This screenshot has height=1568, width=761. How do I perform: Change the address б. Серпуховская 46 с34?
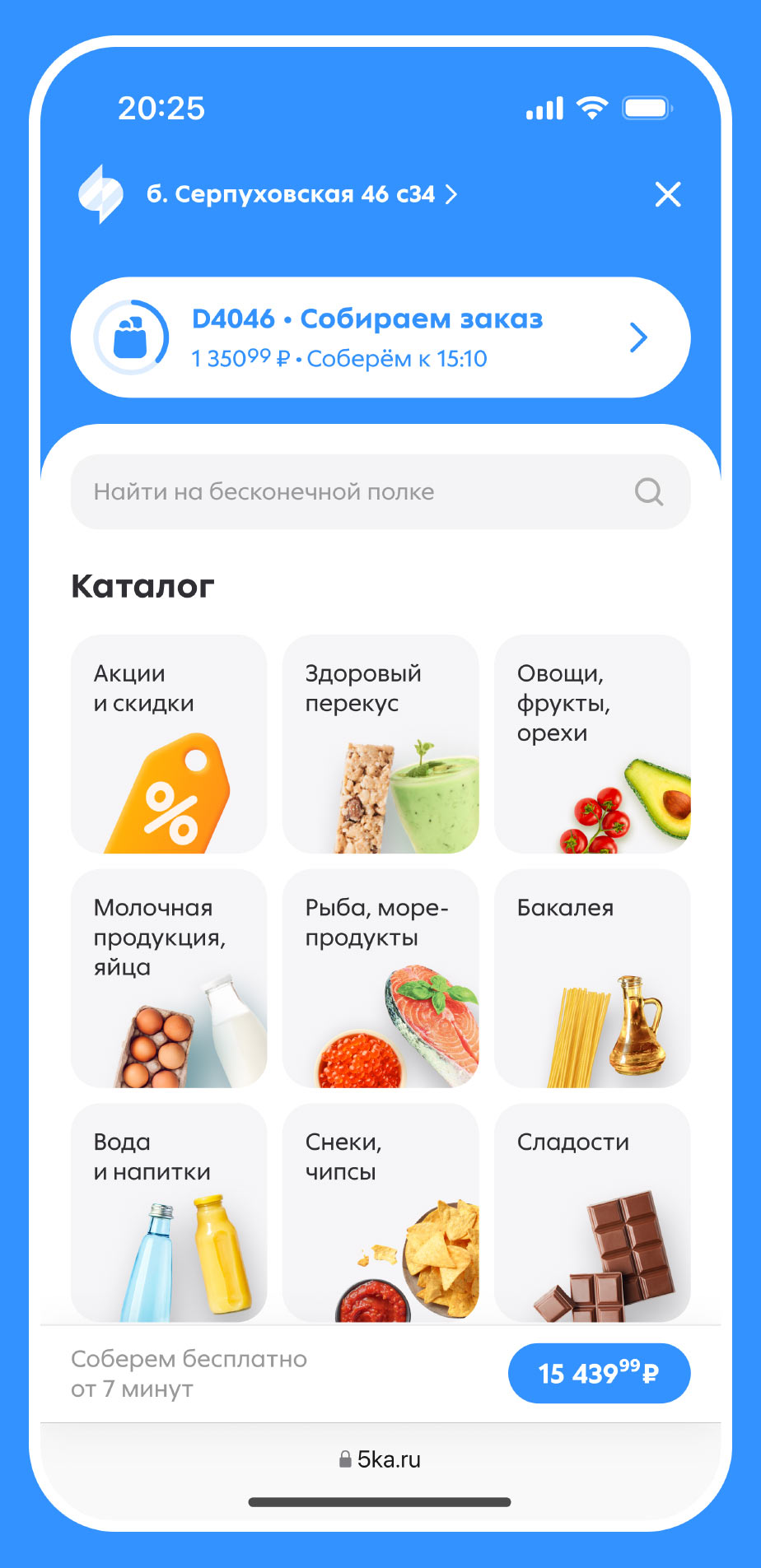(301, 194)
